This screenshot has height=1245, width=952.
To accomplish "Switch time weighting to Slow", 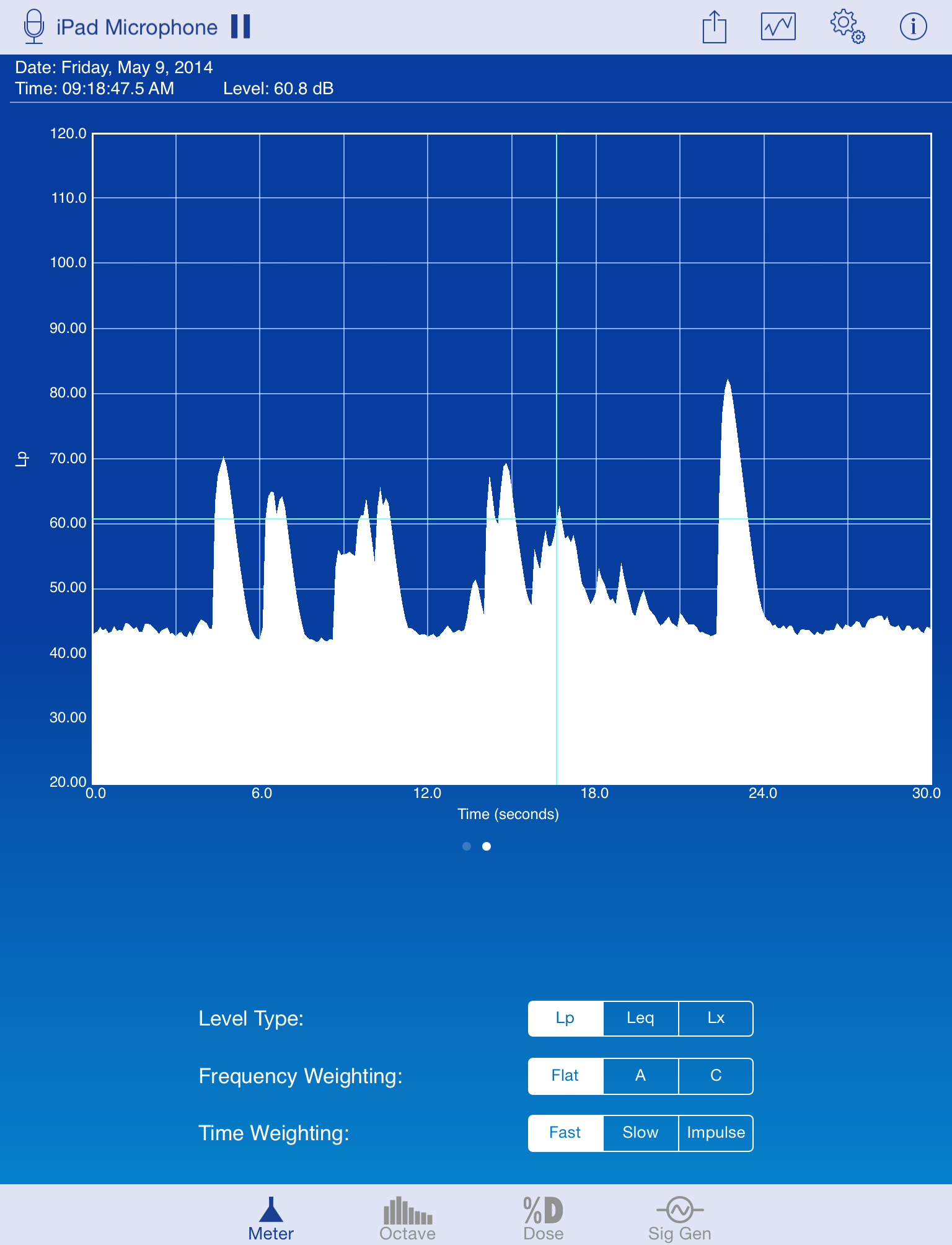I will pyautogui.click(x=640, y=1133).
